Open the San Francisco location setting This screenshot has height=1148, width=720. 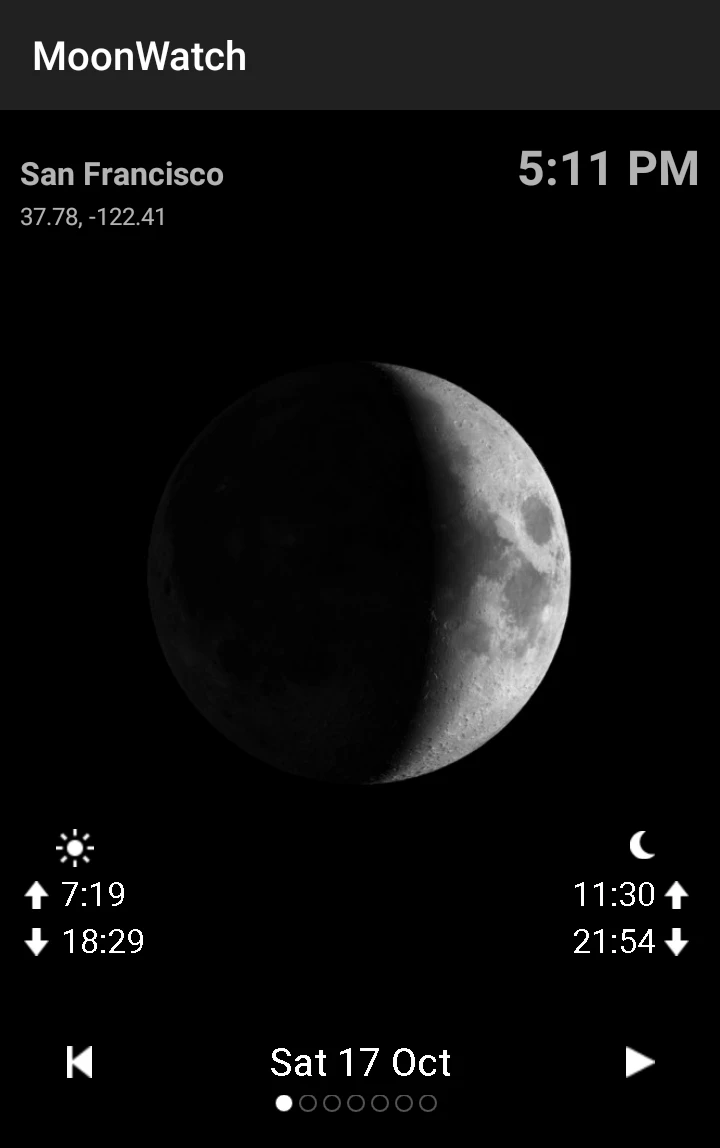(x=122, y=174)
